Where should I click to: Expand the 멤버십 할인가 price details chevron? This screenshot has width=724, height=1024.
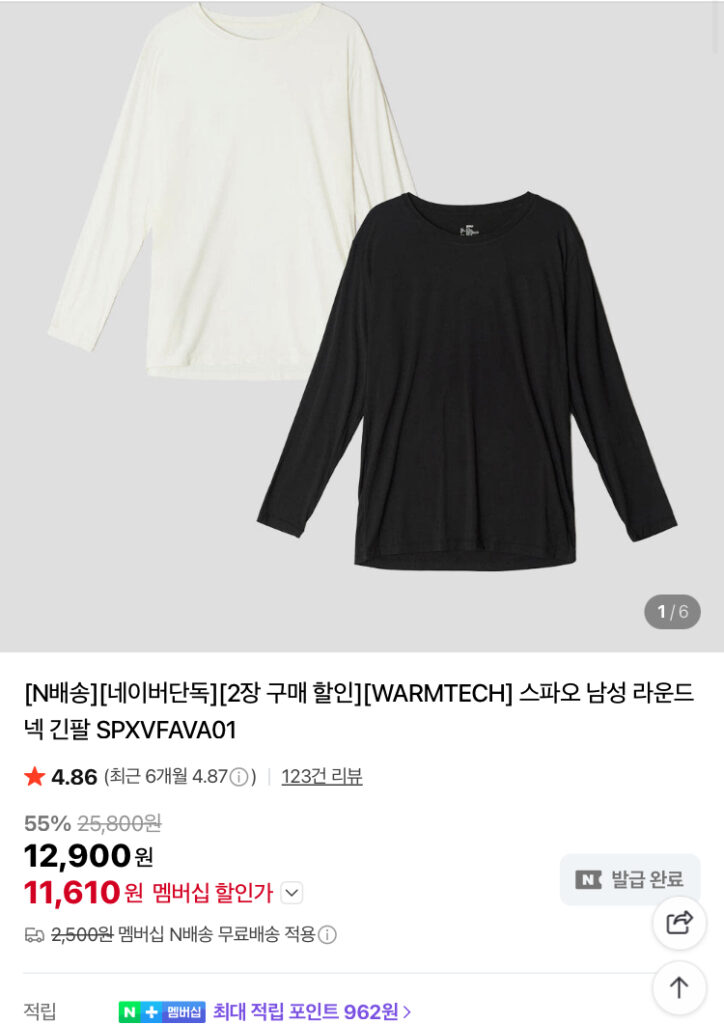point(290,893)
